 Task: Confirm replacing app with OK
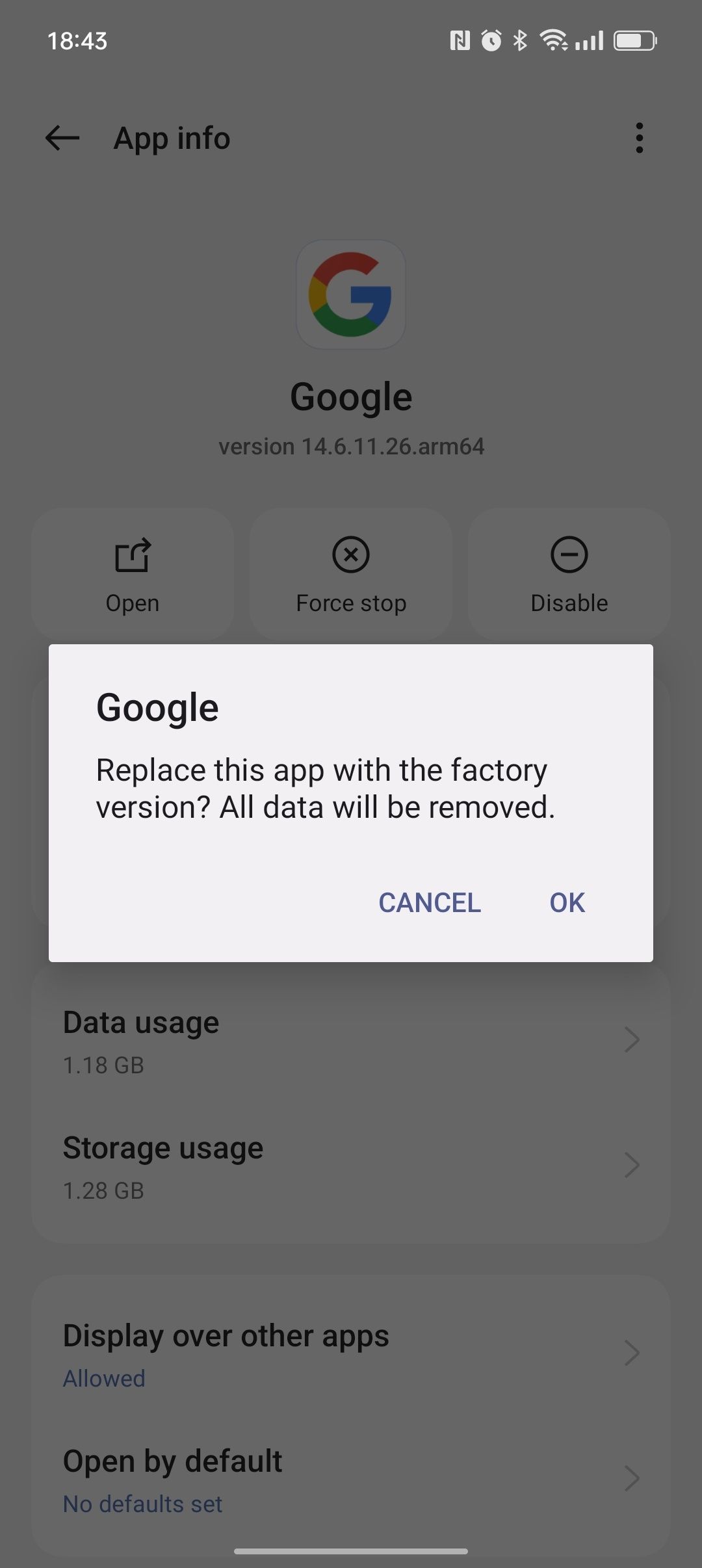(567, 902)
